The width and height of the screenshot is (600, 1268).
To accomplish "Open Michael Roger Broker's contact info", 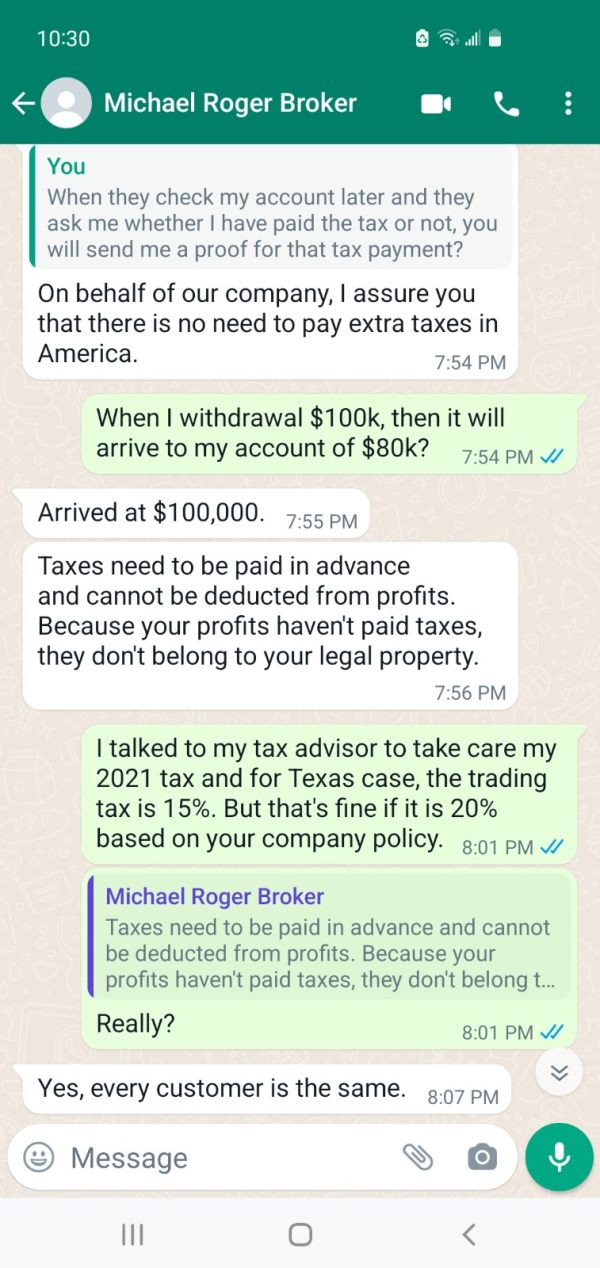I will (x=230, y=103).
